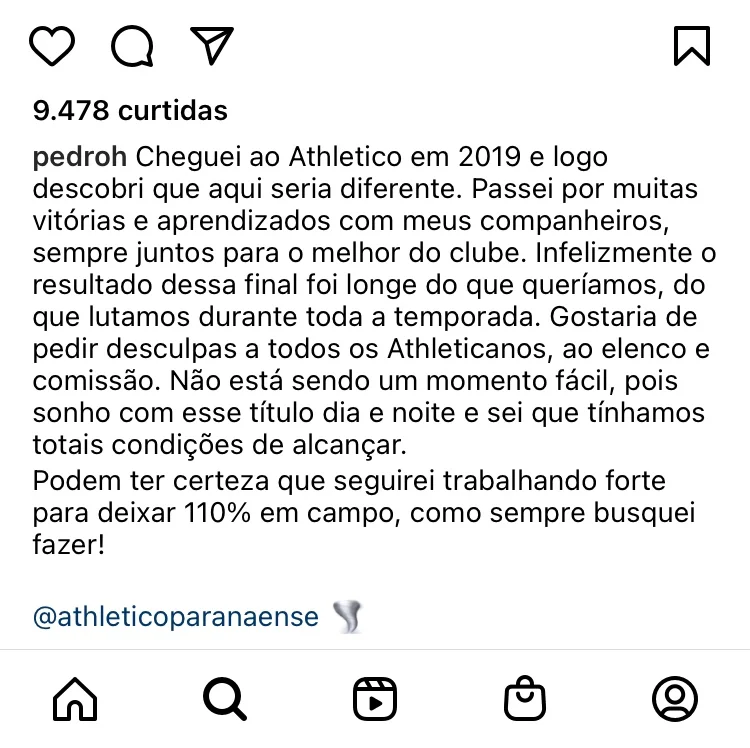750x748 pixels.
Task: Go to the Home feed tab
Action: click(75, 698)
